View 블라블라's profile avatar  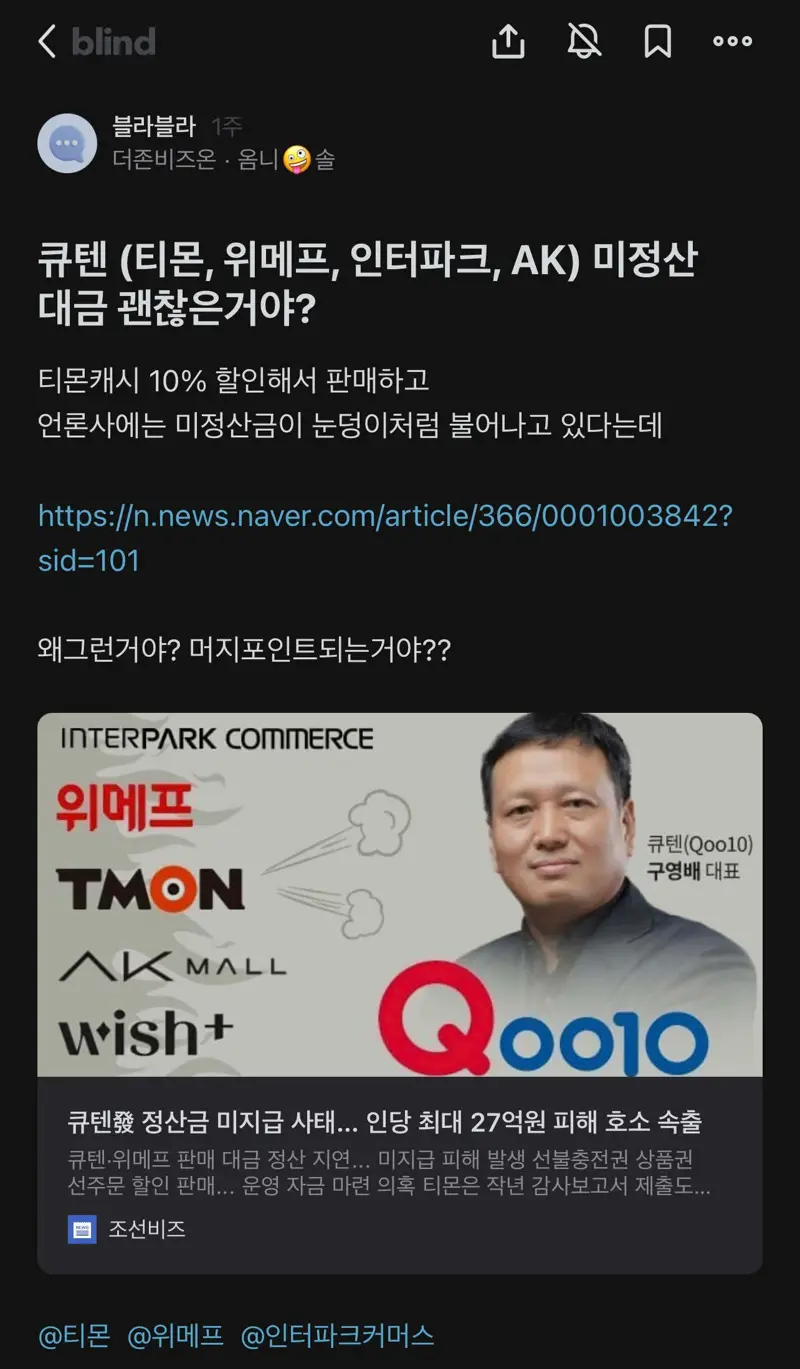[67, 143]
